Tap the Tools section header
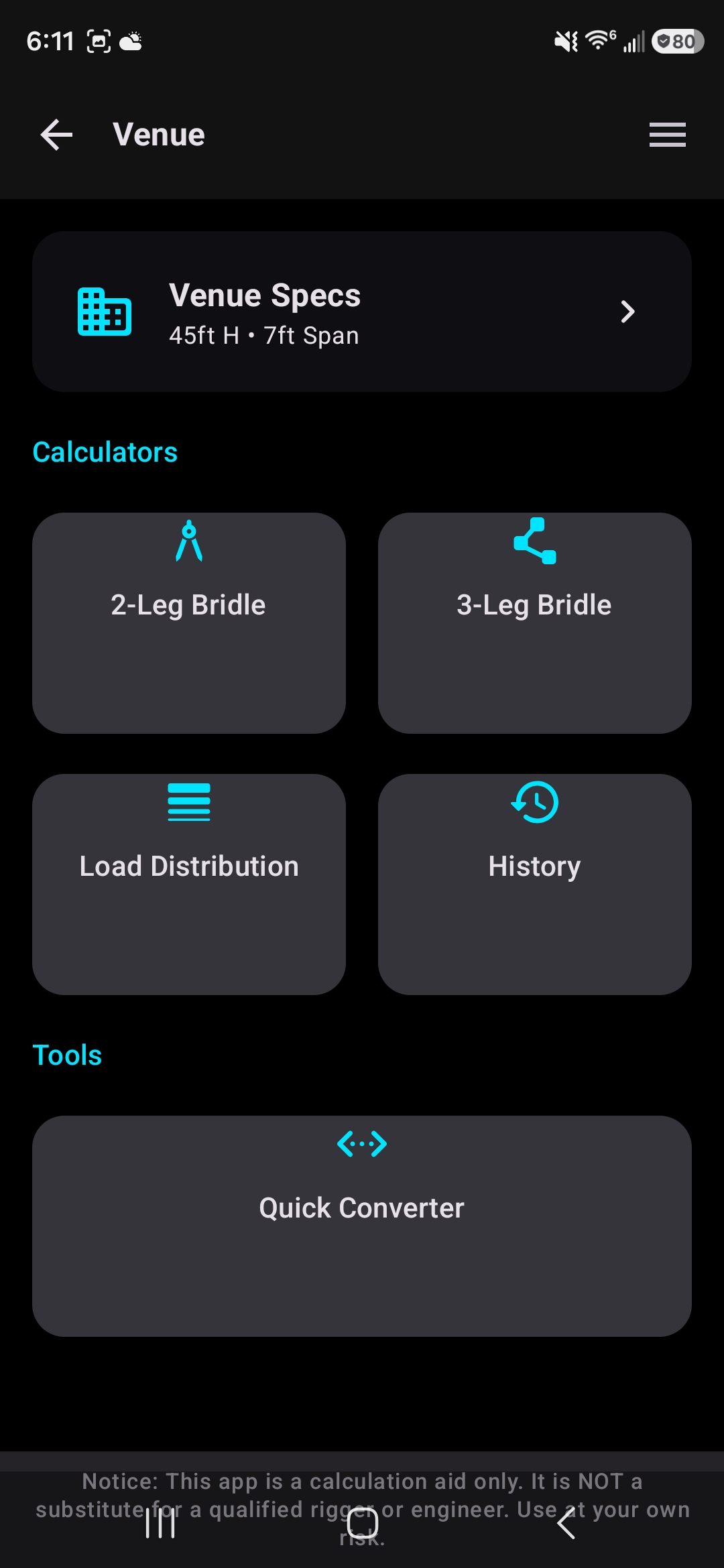Screen dimensions: 724x1568 click(67, 1055)
